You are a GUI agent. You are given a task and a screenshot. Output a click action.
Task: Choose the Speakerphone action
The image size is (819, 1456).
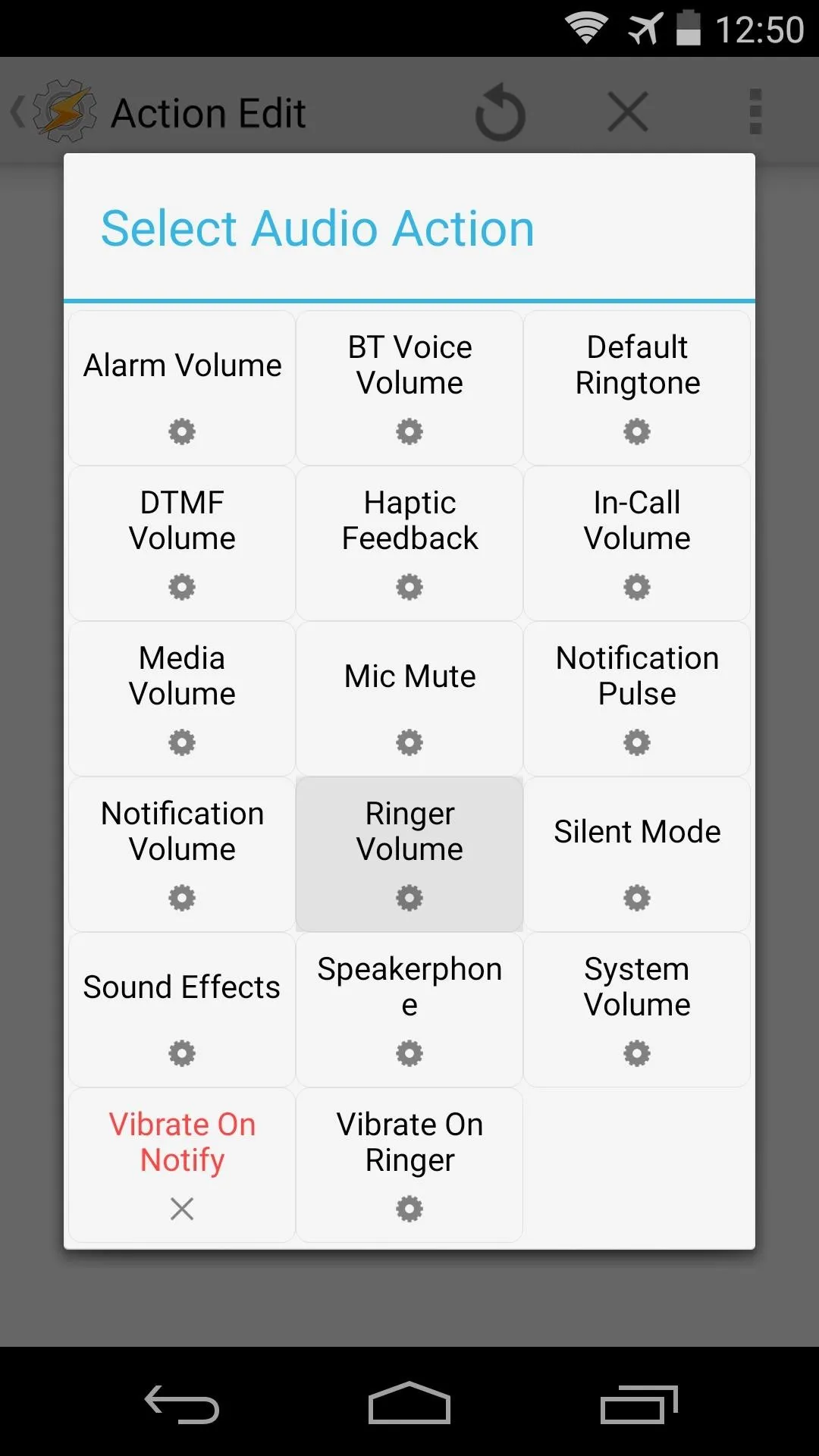[409, 1010]
